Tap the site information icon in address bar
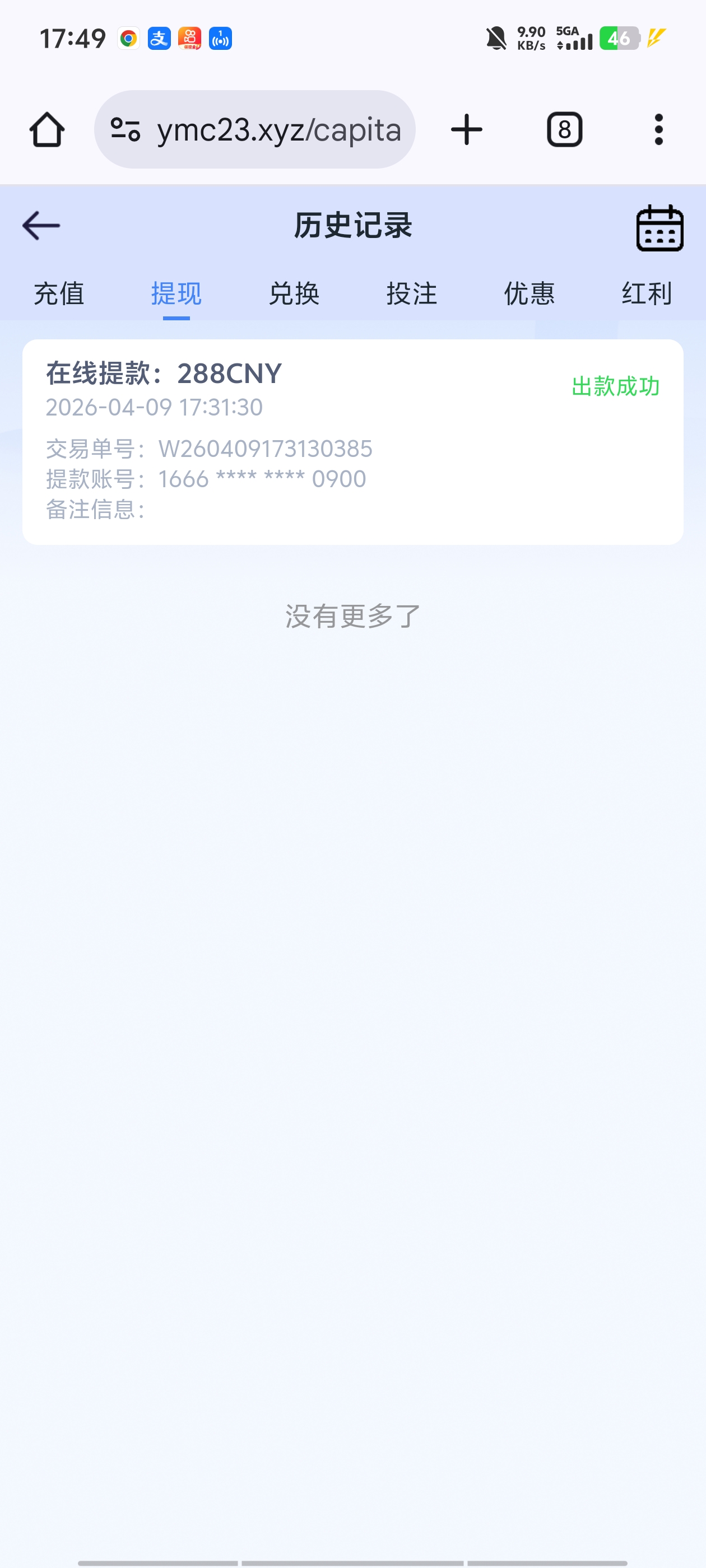The width and height of the screenshot is (706, 1568). [x=126, y=129]
